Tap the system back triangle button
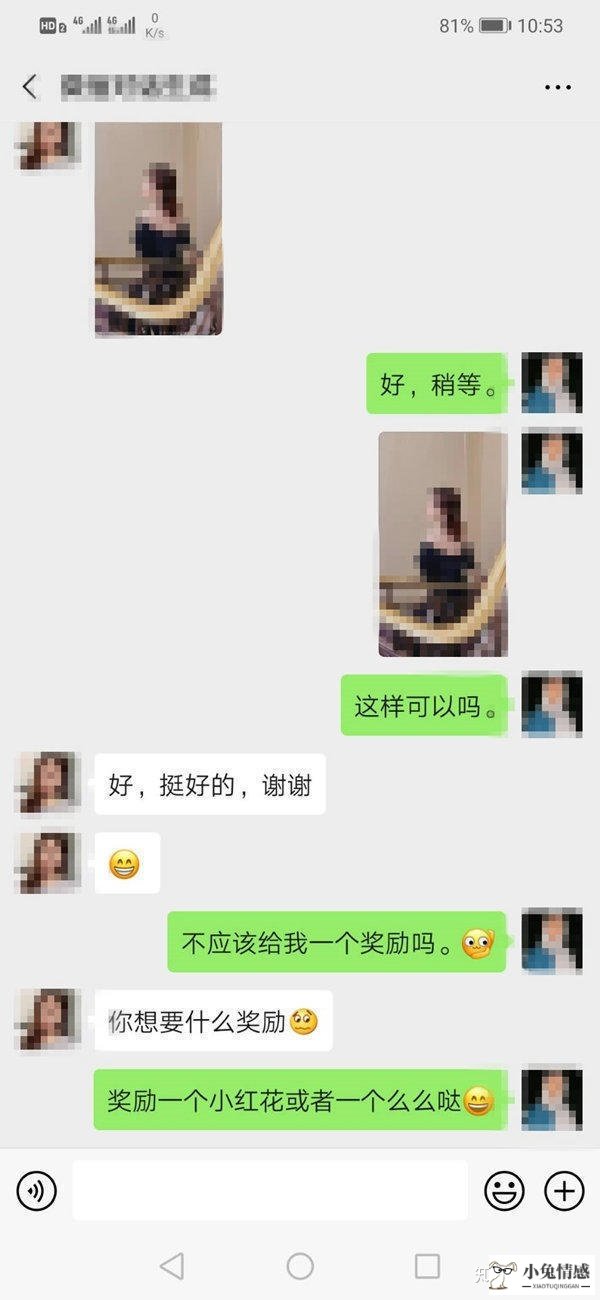Viewport: 600px width, 1300px height. (x=172, y=1266)
